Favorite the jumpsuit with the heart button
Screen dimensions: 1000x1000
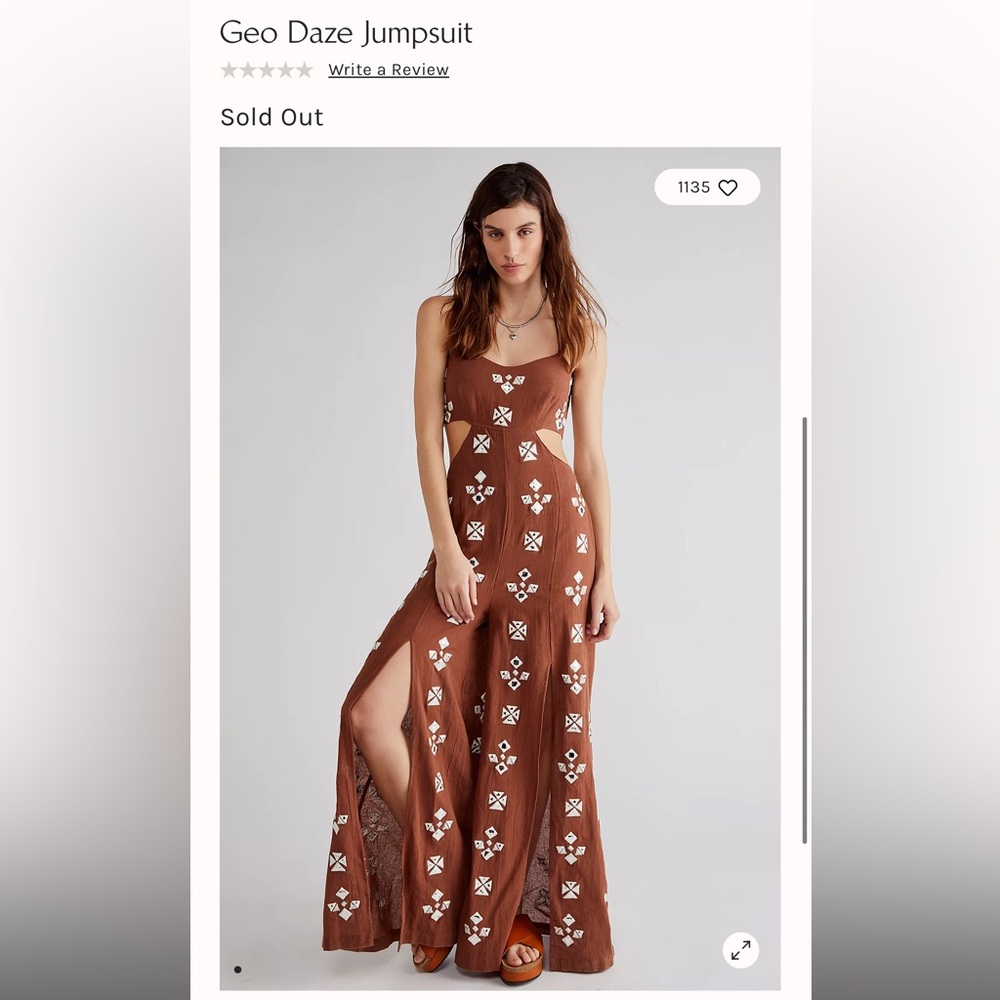[707, 187]
